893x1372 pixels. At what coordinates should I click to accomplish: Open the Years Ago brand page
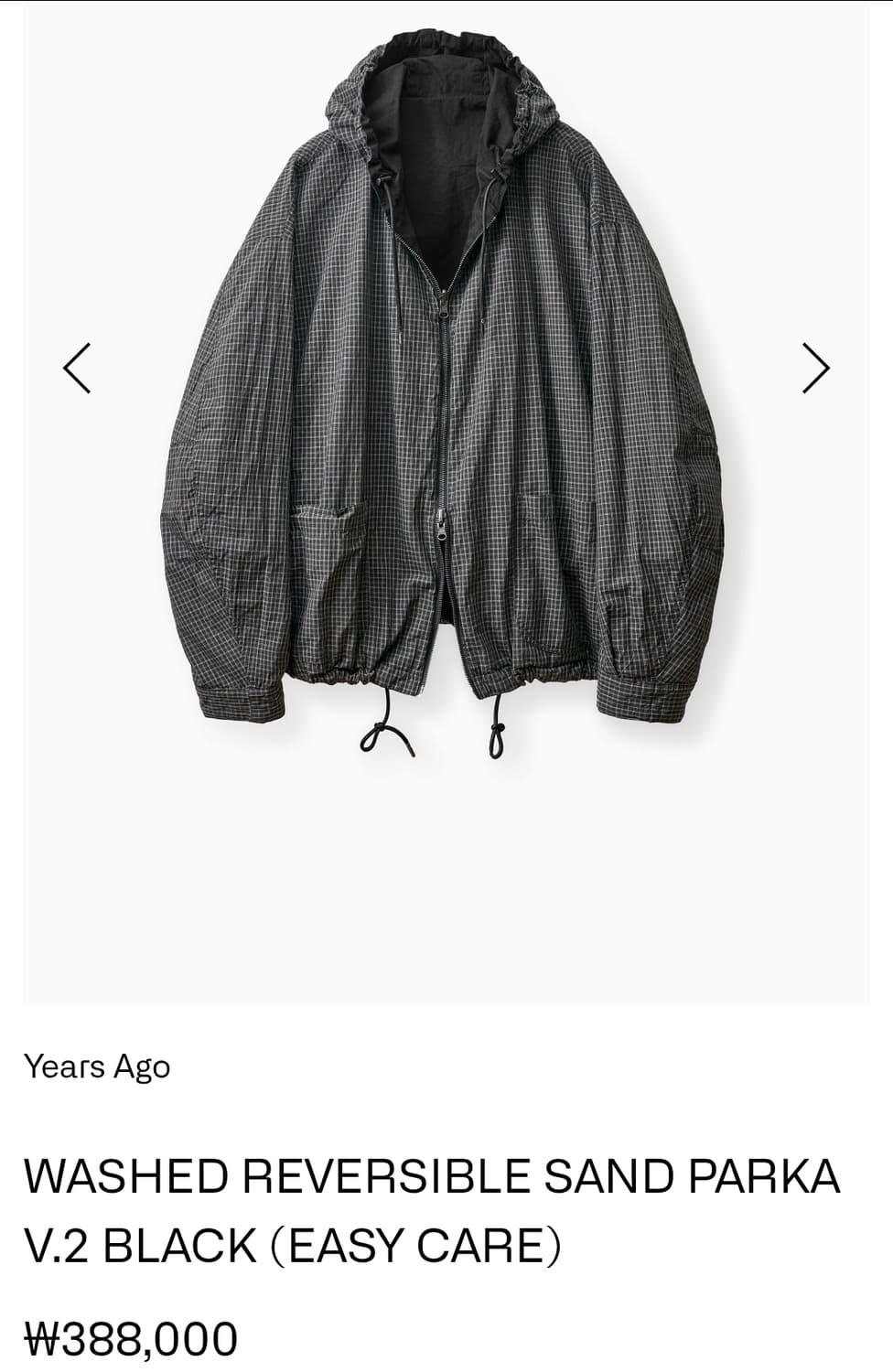(97, 1067)
